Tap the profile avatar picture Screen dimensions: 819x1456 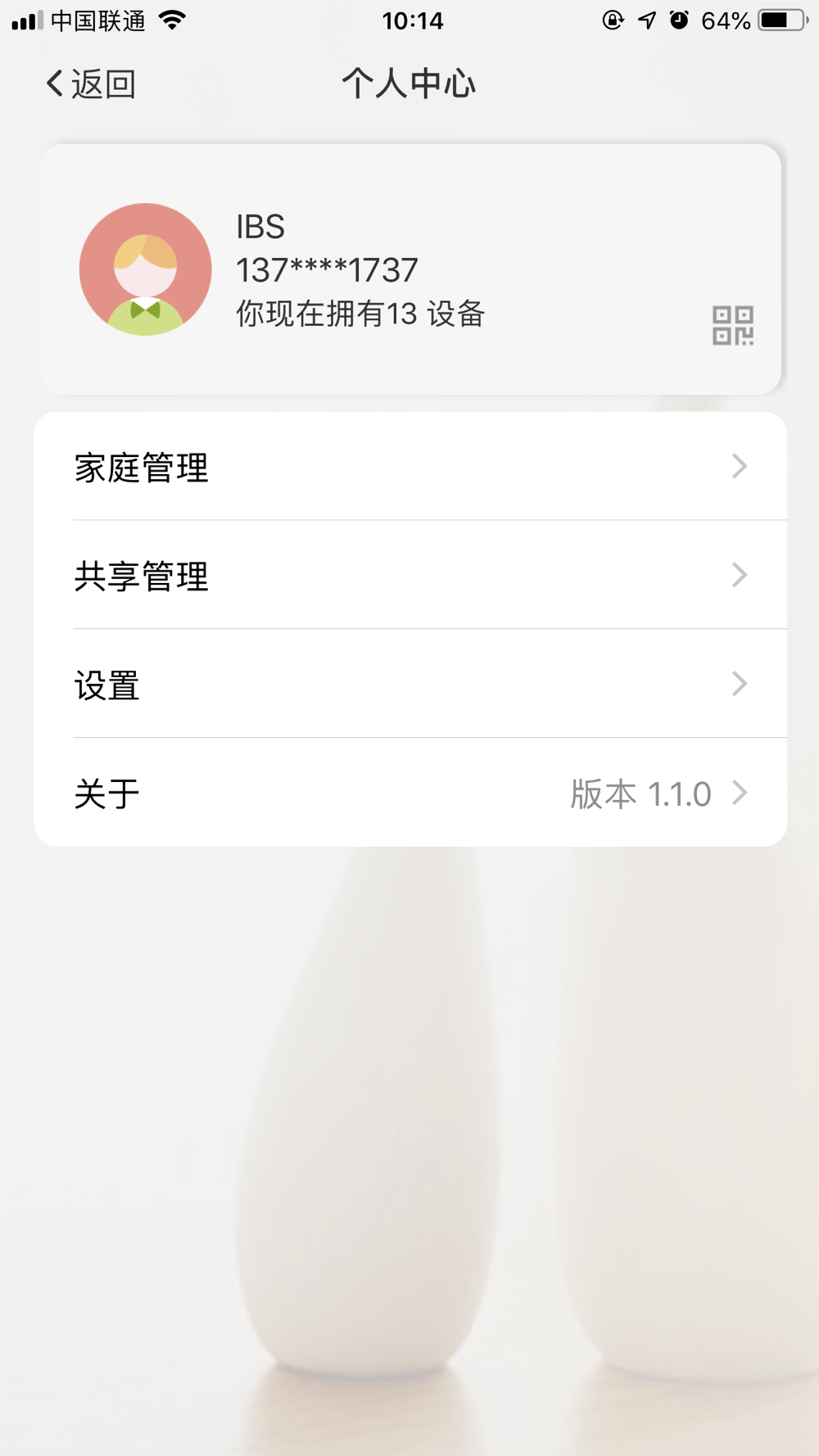pyautogui.click(x=146, y=269)
